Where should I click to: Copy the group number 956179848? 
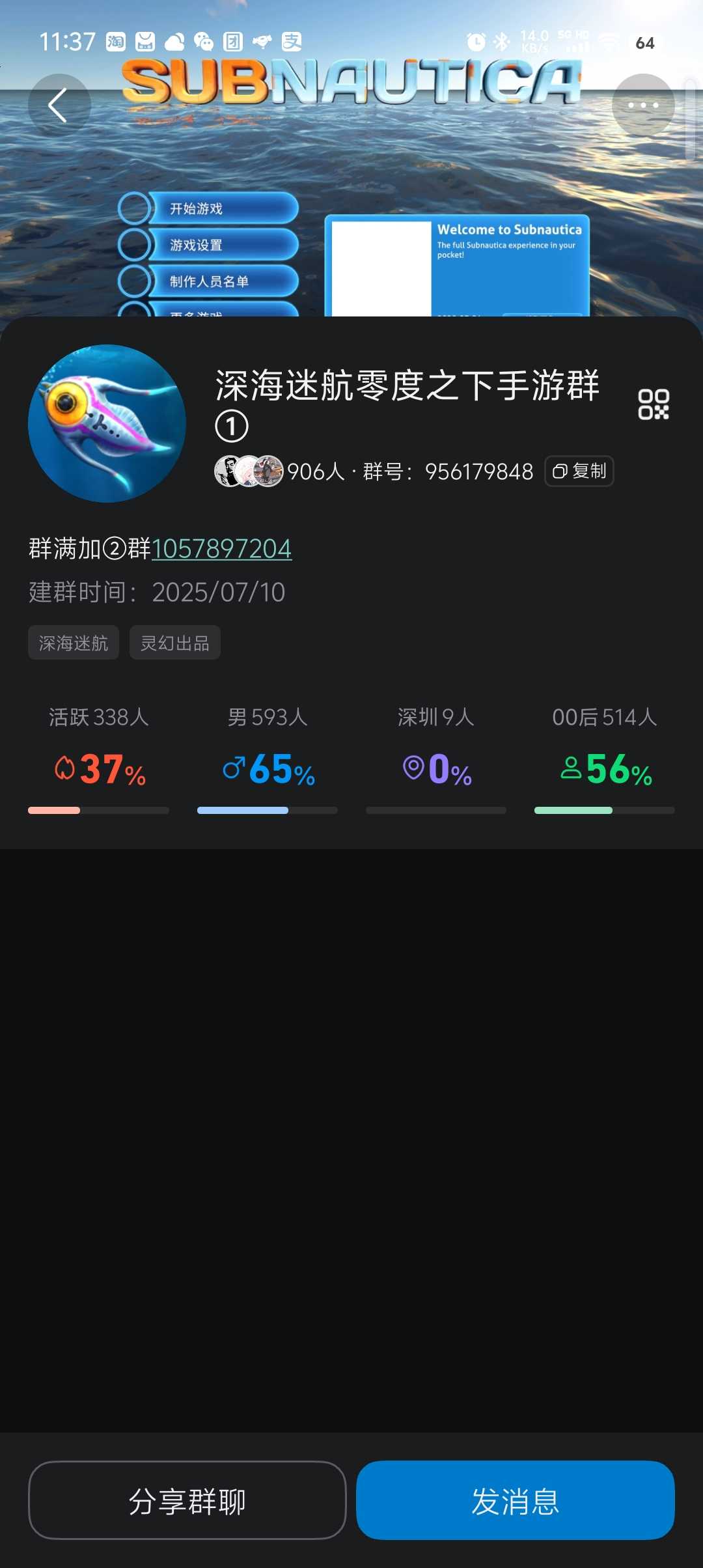[x=579, y=471]
